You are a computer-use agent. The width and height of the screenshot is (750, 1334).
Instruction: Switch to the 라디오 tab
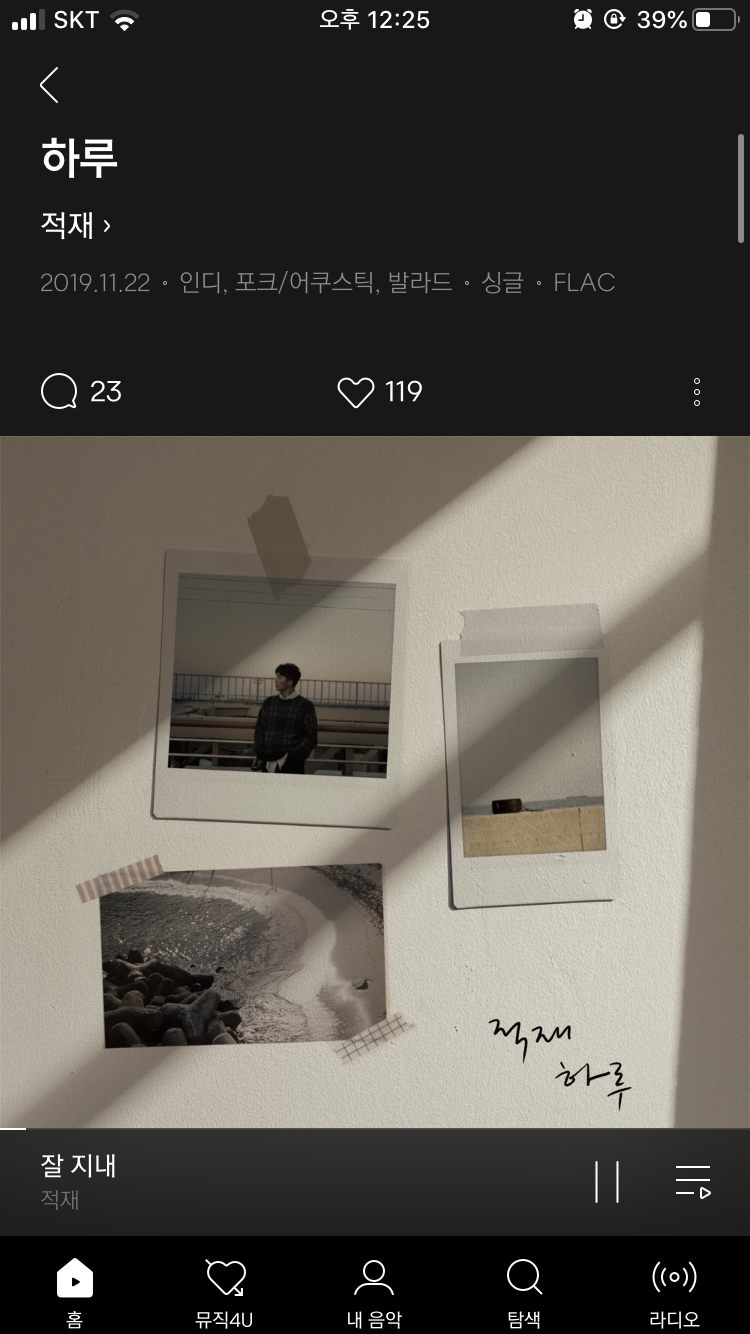[674, 1290]
